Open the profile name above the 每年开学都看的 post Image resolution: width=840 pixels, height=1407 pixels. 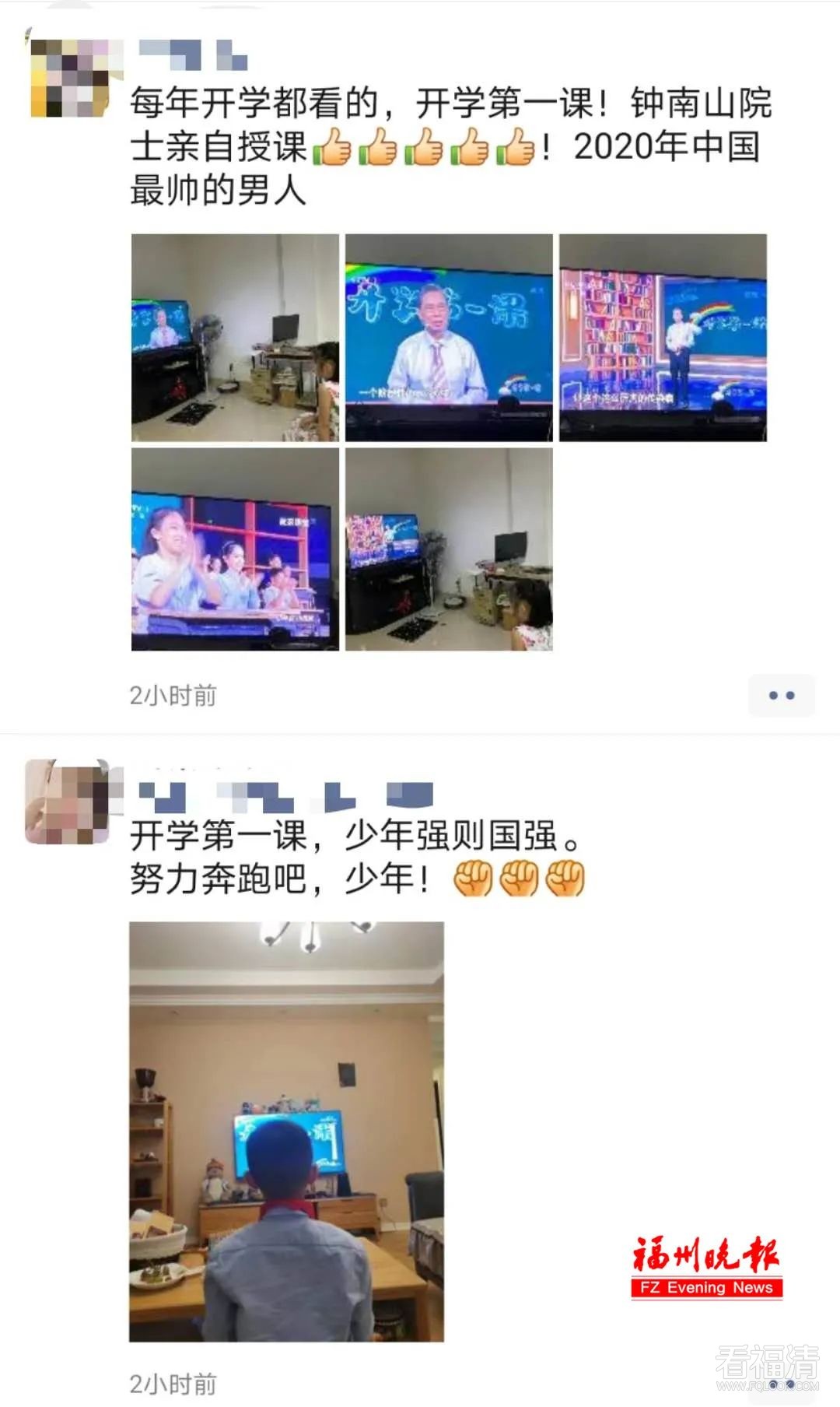pos(193,55)
